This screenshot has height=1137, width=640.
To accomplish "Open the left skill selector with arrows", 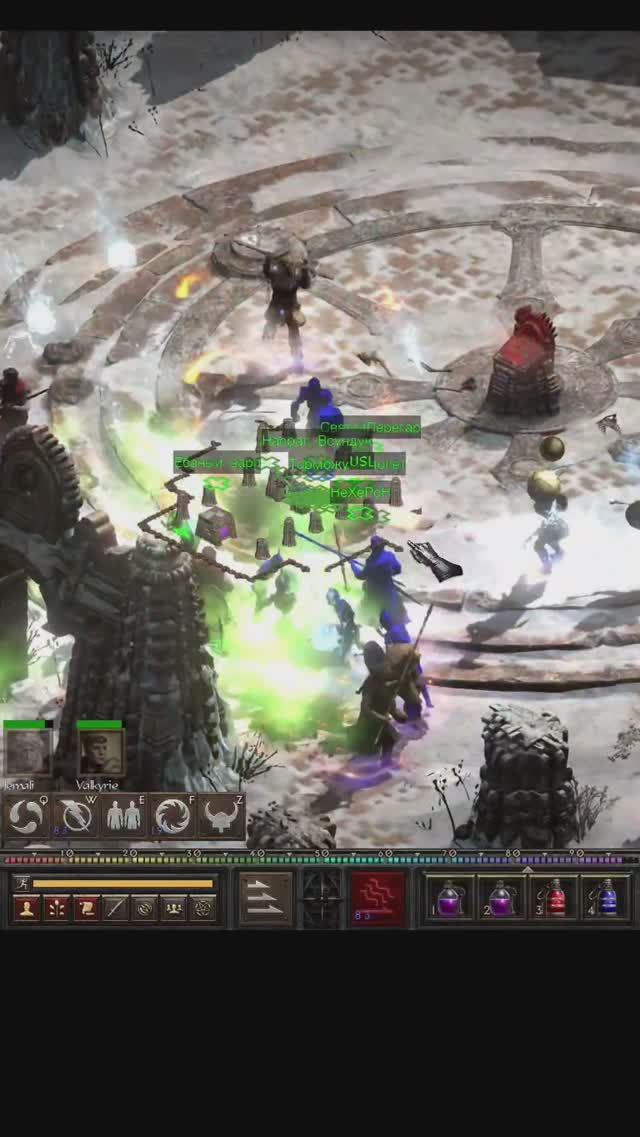I will tap(265, 897).
